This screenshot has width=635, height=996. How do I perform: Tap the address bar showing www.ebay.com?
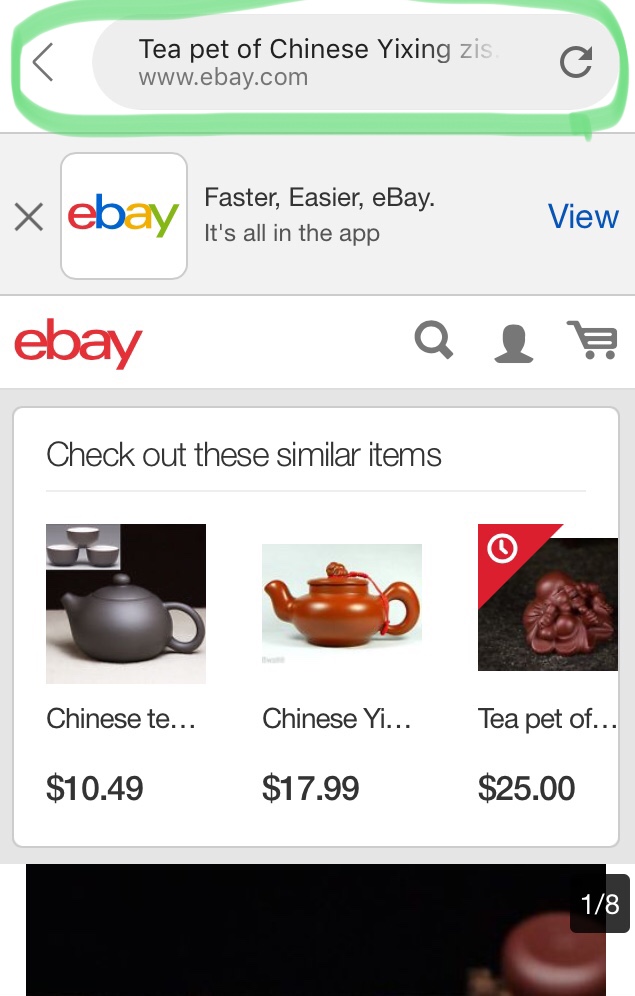tap(320, 62)
